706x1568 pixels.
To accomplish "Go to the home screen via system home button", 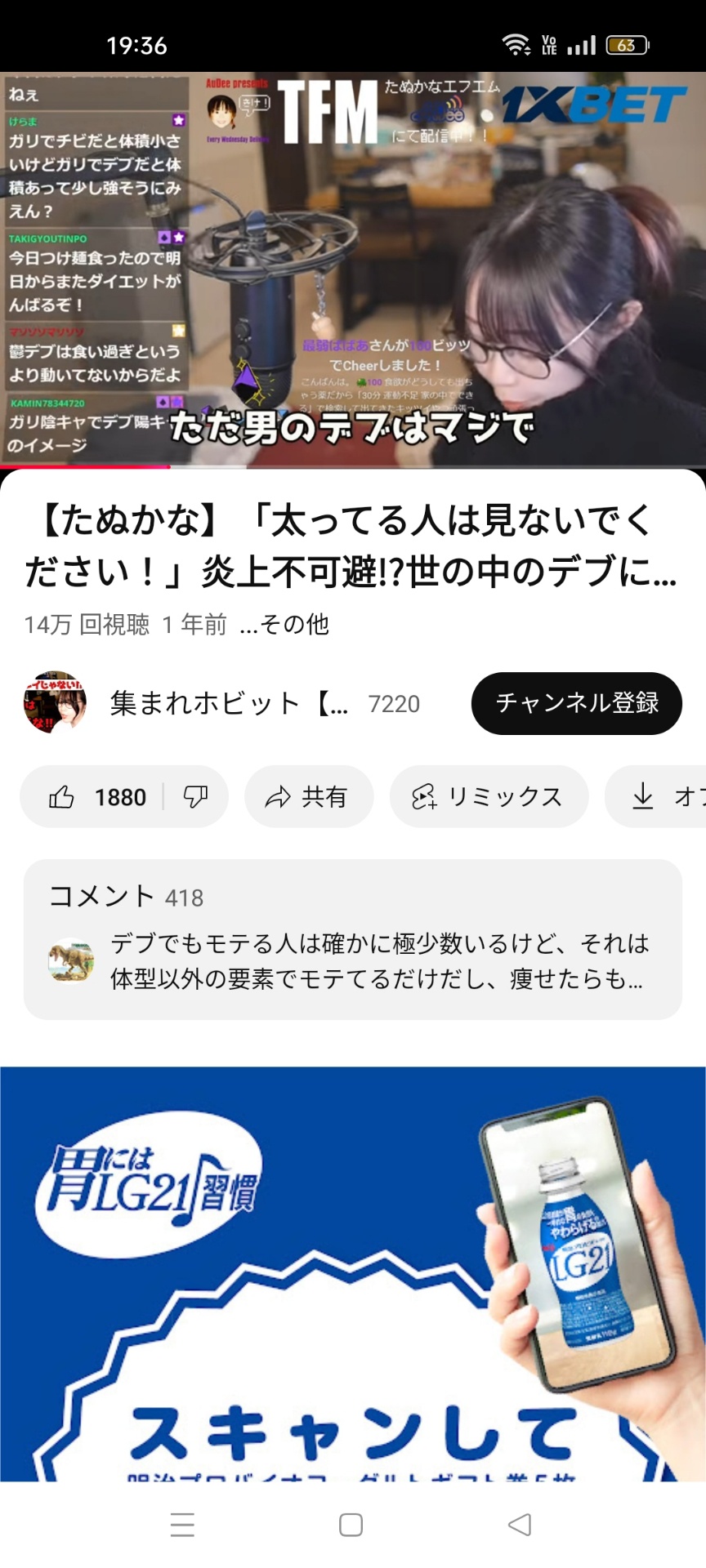I will point(351,1525).
